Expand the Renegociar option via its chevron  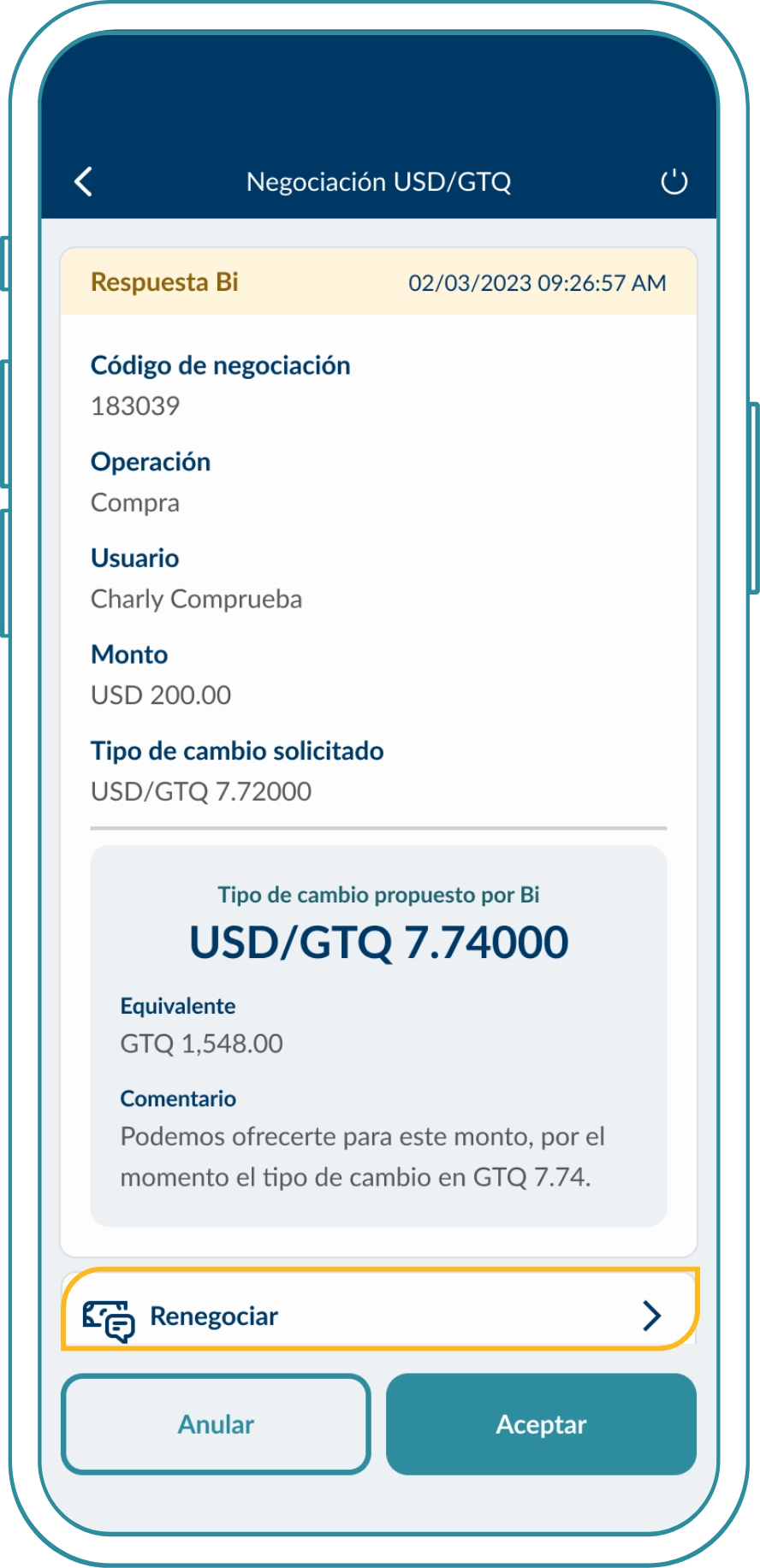pos(653,1315)
